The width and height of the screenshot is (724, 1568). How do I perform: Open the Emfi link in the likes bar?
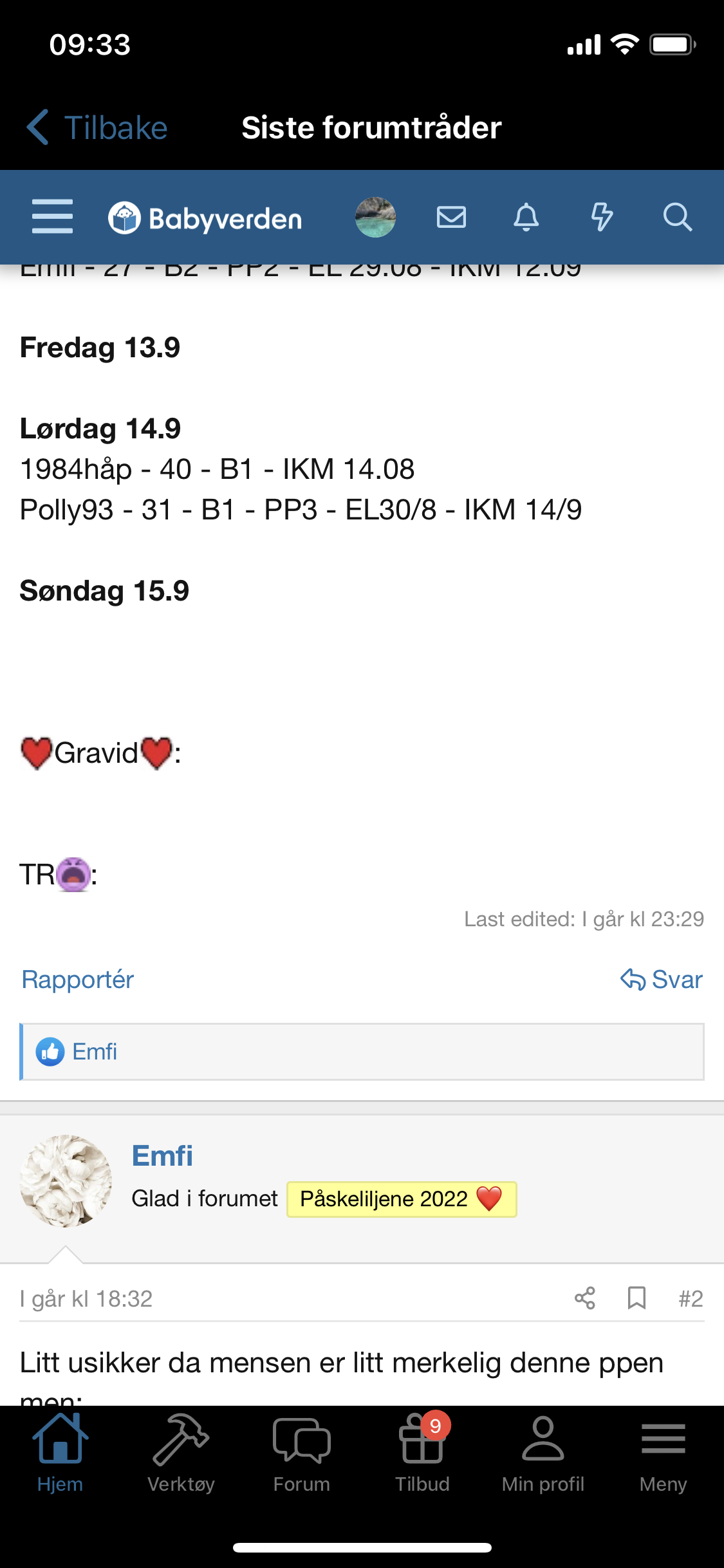94,1052
